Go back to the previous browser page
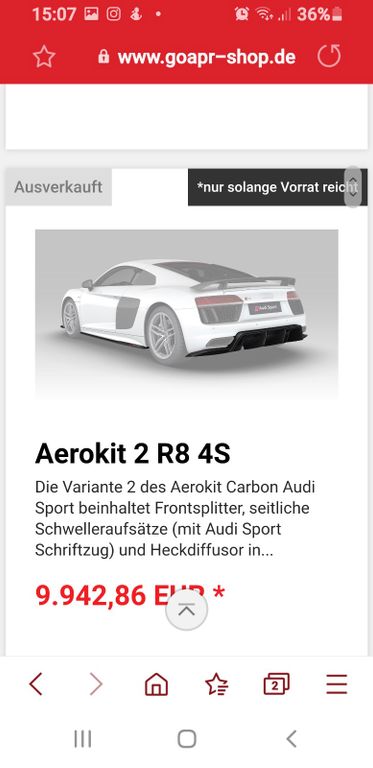Viewport: 373px width, 768px height. tap(36, 684)
